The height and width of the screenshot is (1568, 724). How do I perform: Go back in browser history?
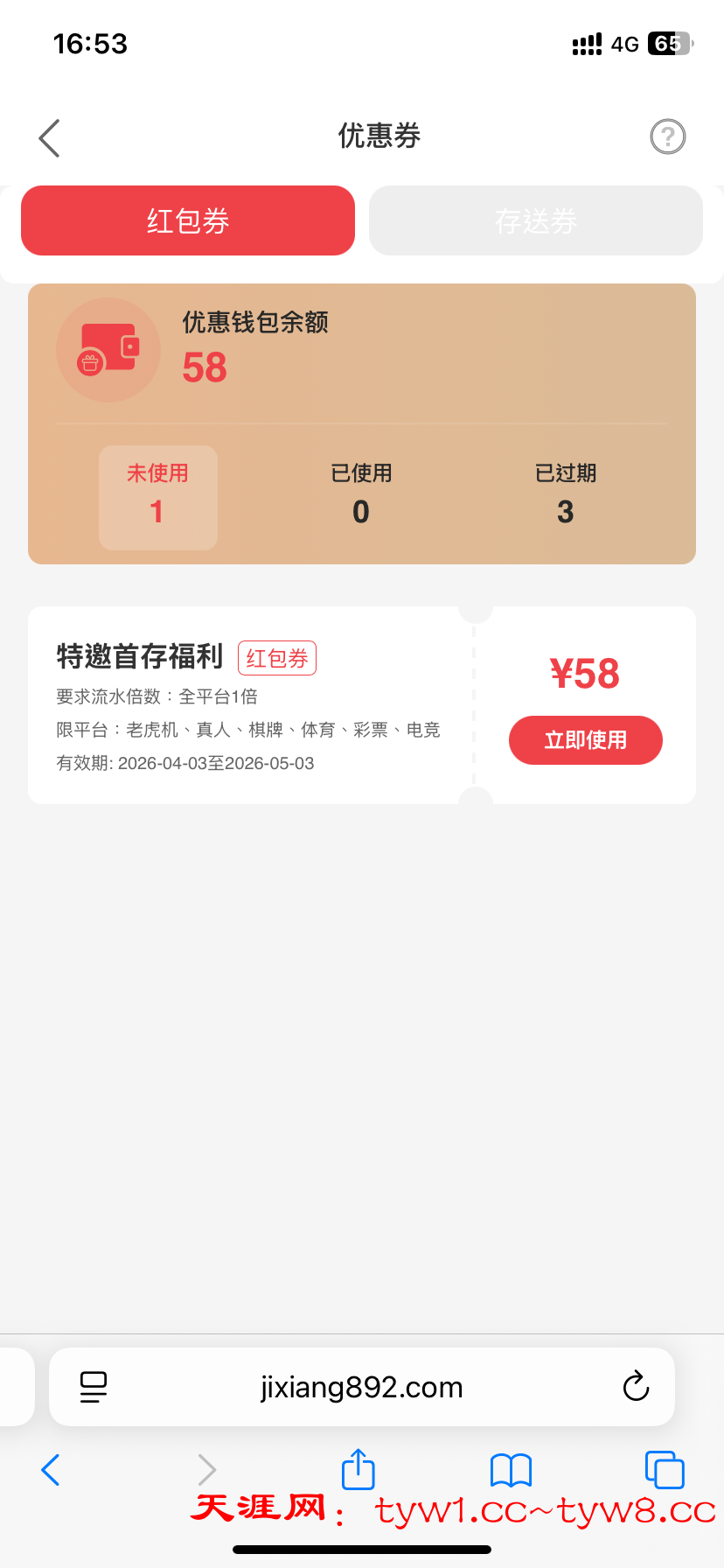point(51,1470)
